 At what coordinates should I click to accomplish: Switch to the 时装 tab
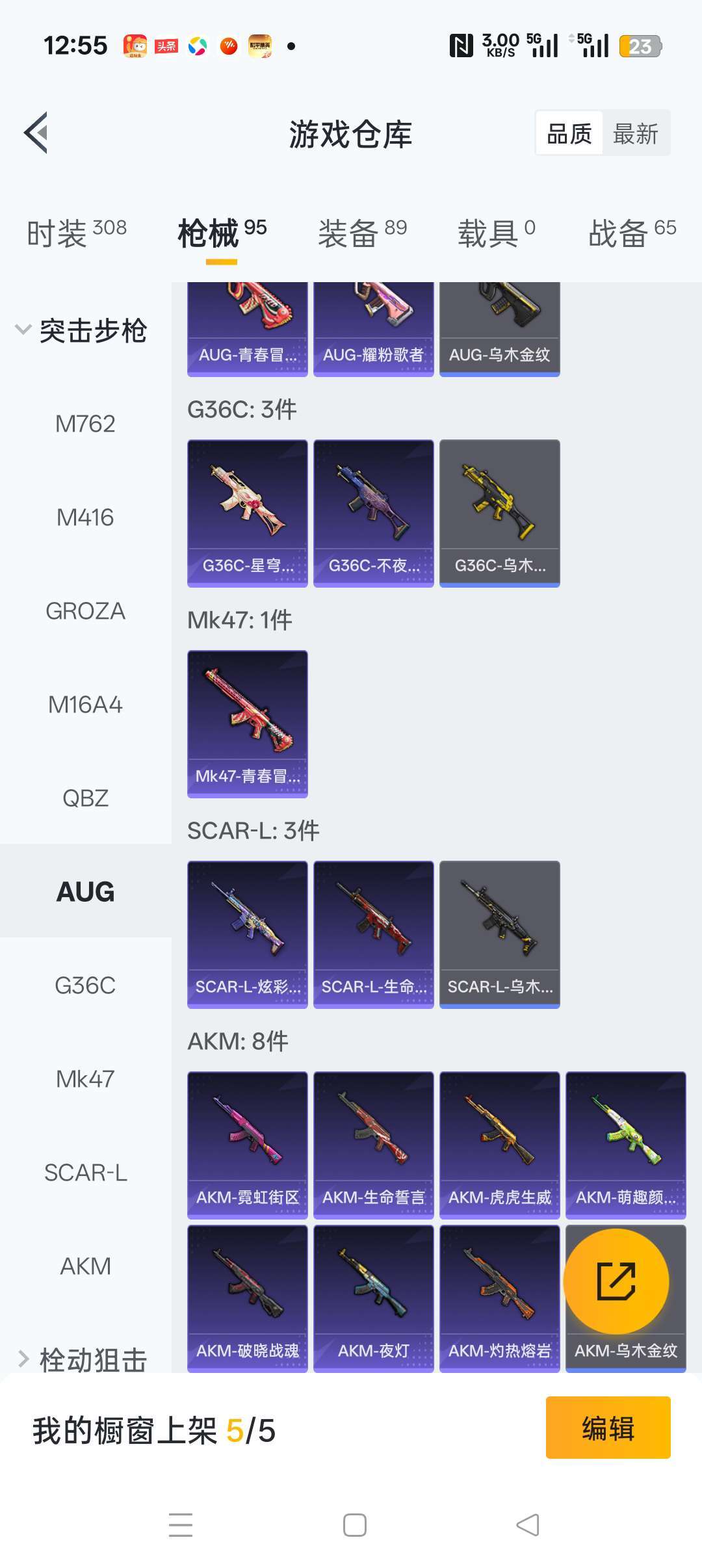pyautogui.click(x=77, y=233)
